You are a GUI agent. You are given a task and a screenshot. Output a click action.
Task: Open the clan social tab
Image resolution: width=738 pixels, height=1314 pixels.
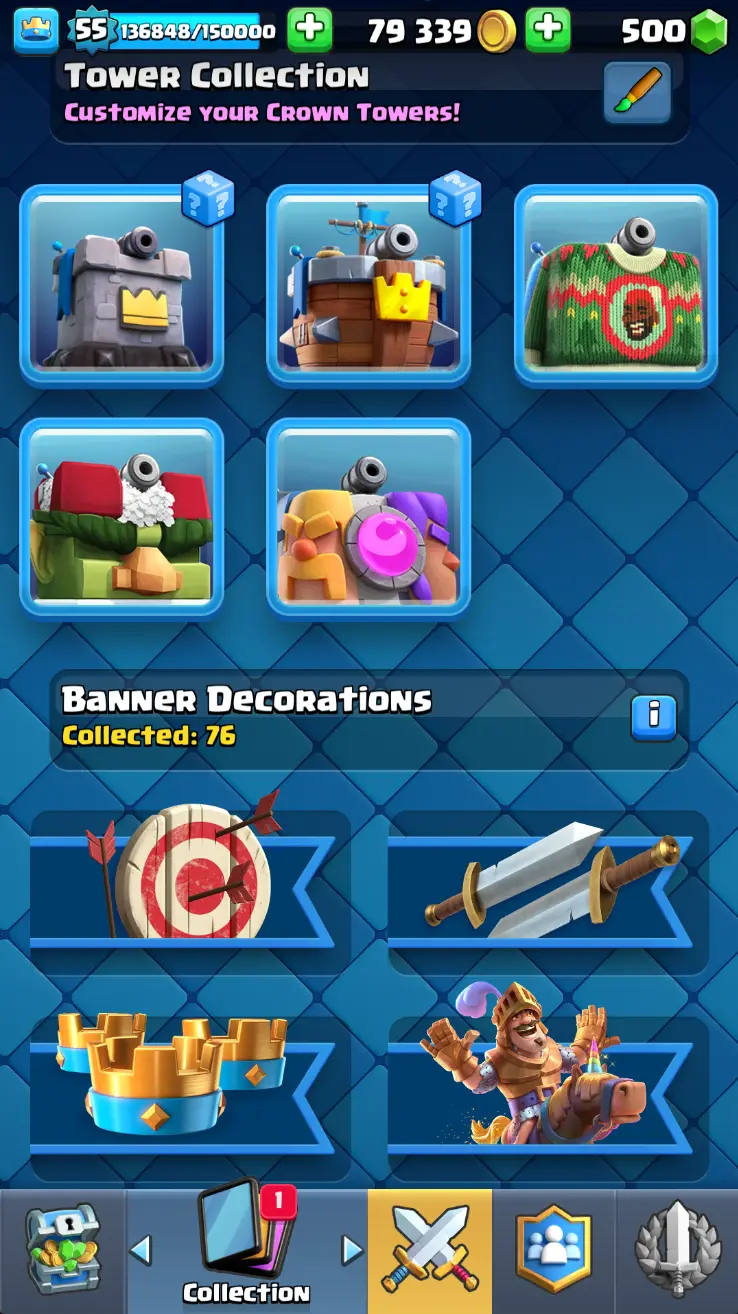tap(553, 1250)
